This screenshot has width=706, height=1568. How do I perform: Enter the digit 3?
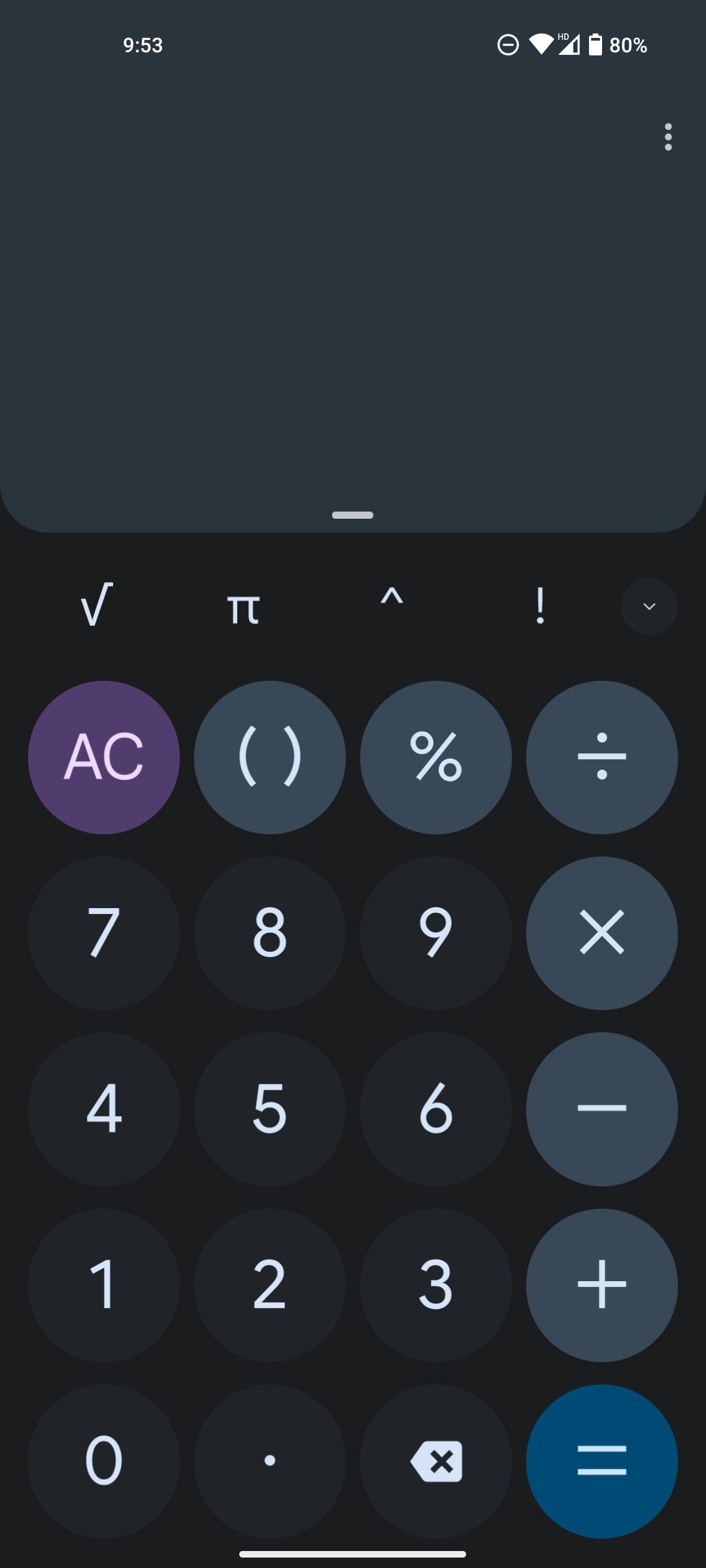click(436, 1285)
